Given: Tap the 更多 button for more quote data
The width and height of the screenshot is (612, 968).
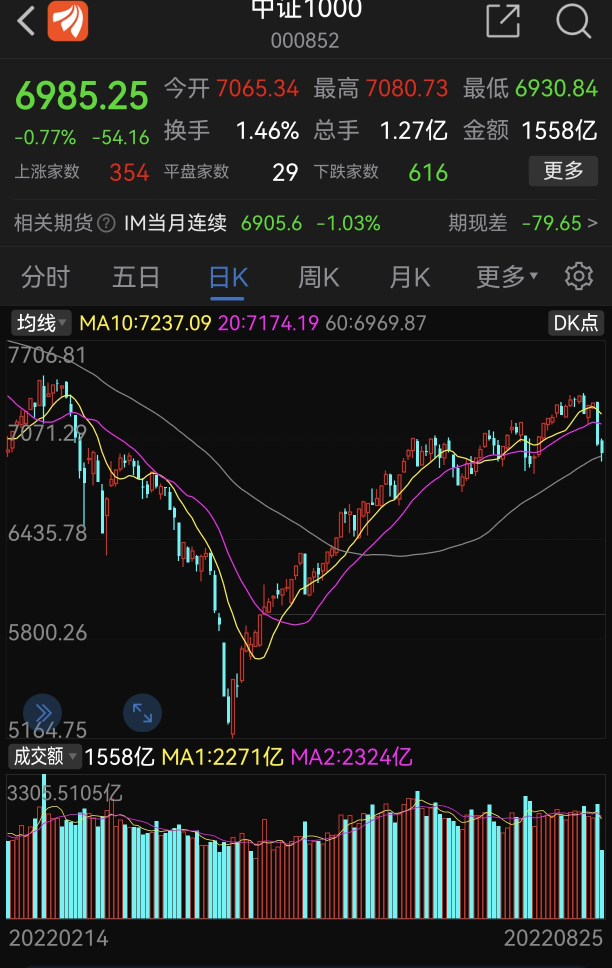Looking at the screenshot, I should 563,171.
